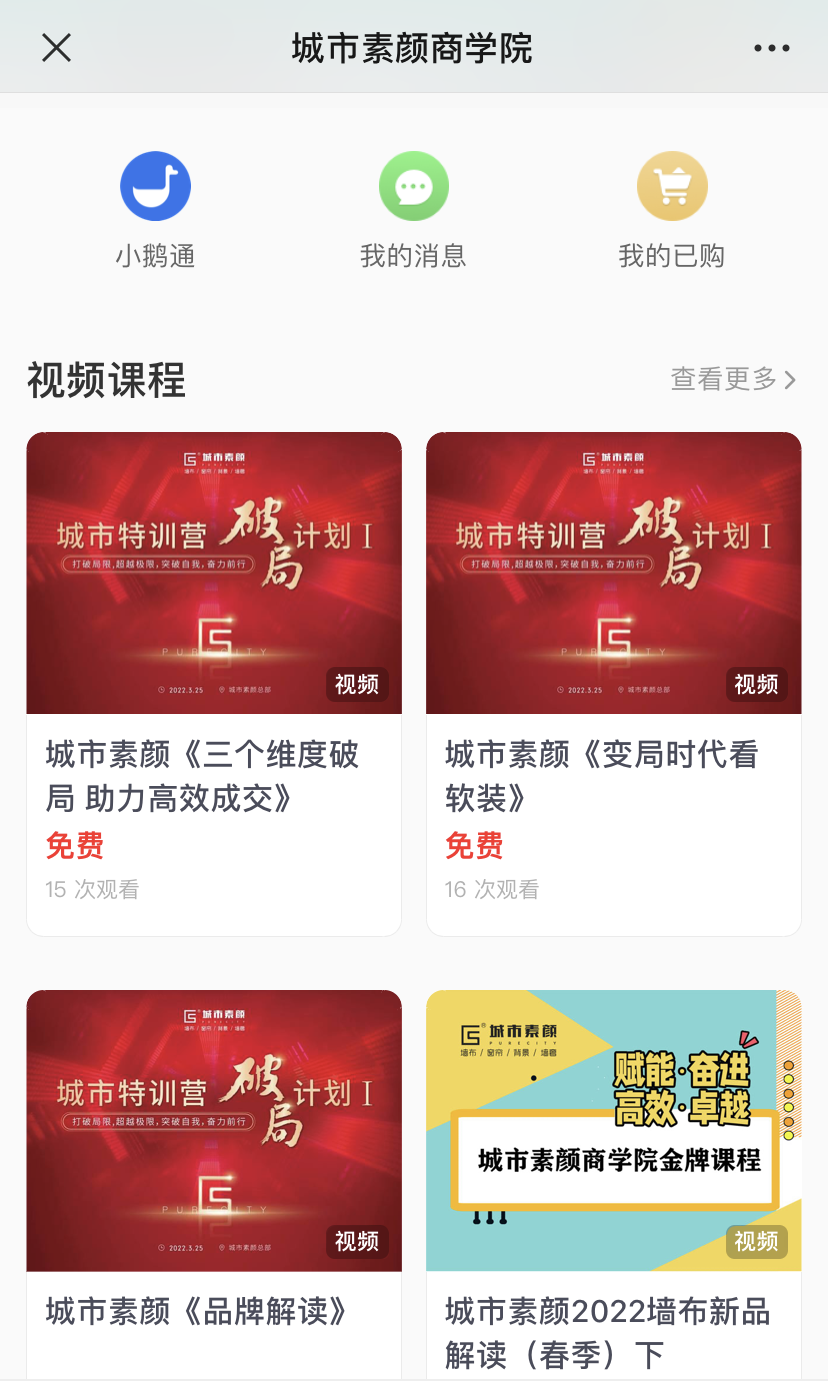The height and width of the screenshot is (1386, 828).
Task: Tap the 视频 badge on 《三个维度破局》 course
Action: pos(356,686)
